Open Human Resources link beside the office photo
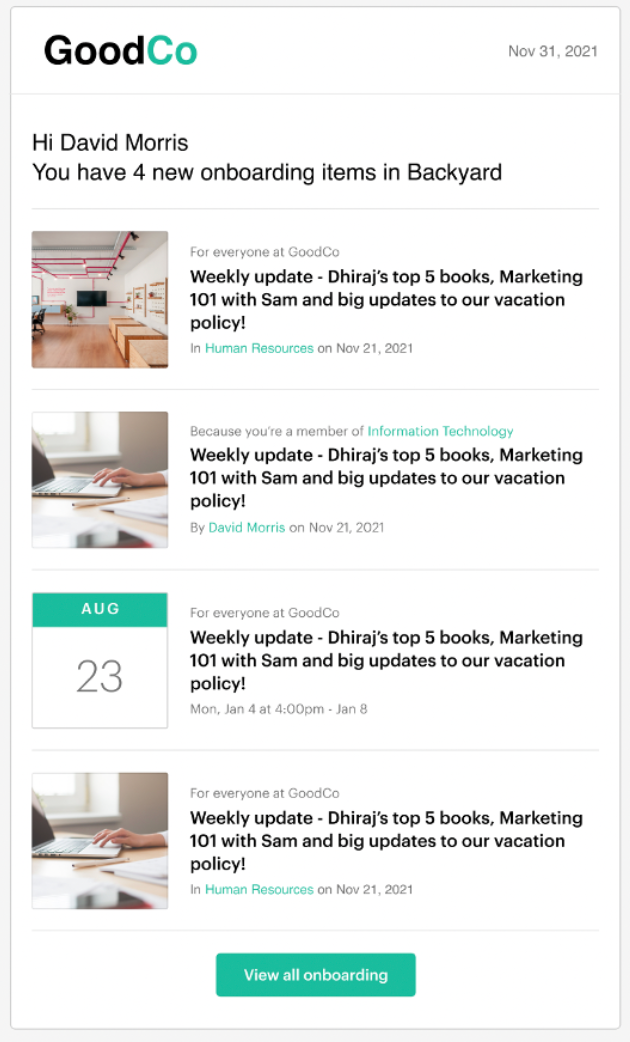Image resolution: width=630 pixels, height=1042 pixels. [x=259, y=349]
